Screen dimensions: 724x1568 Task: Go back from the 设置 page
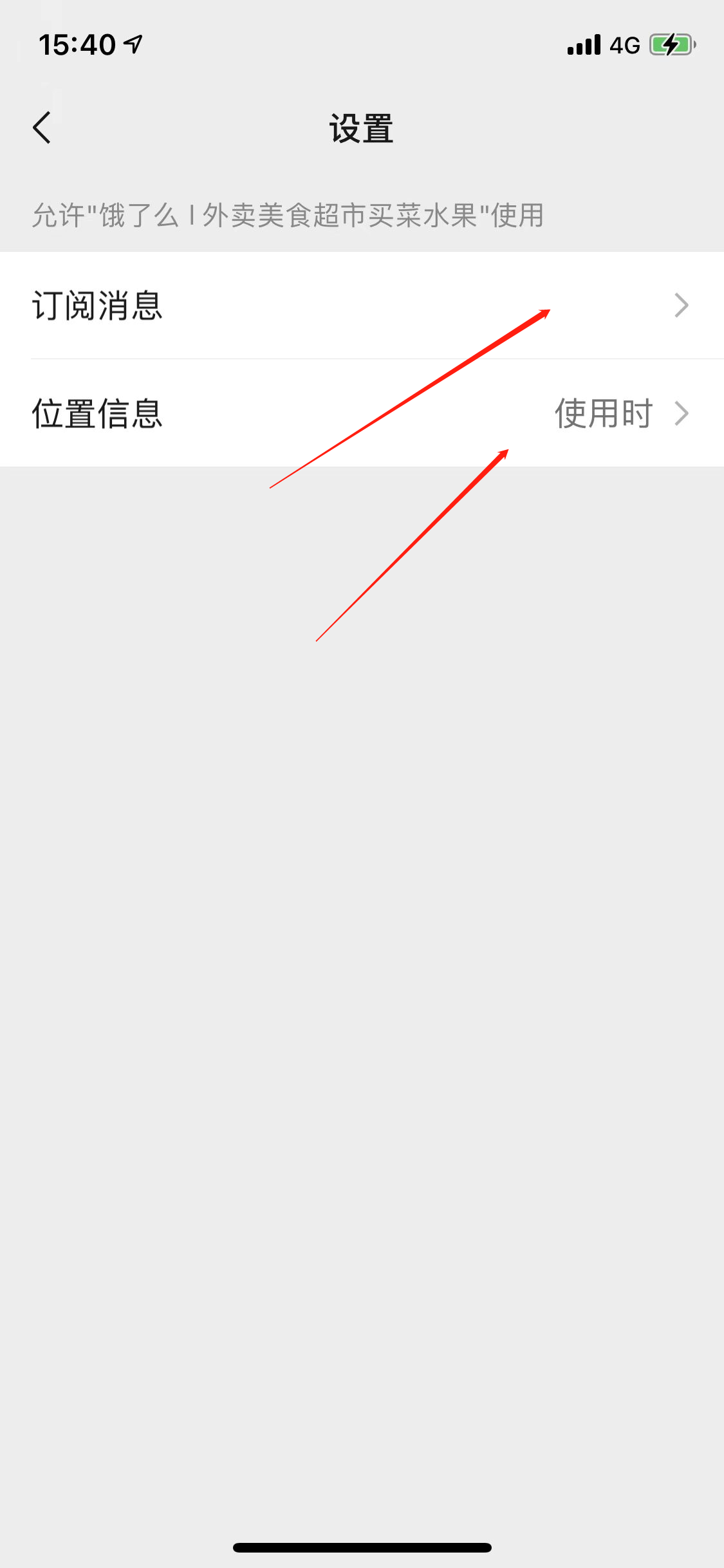[42, 127]
